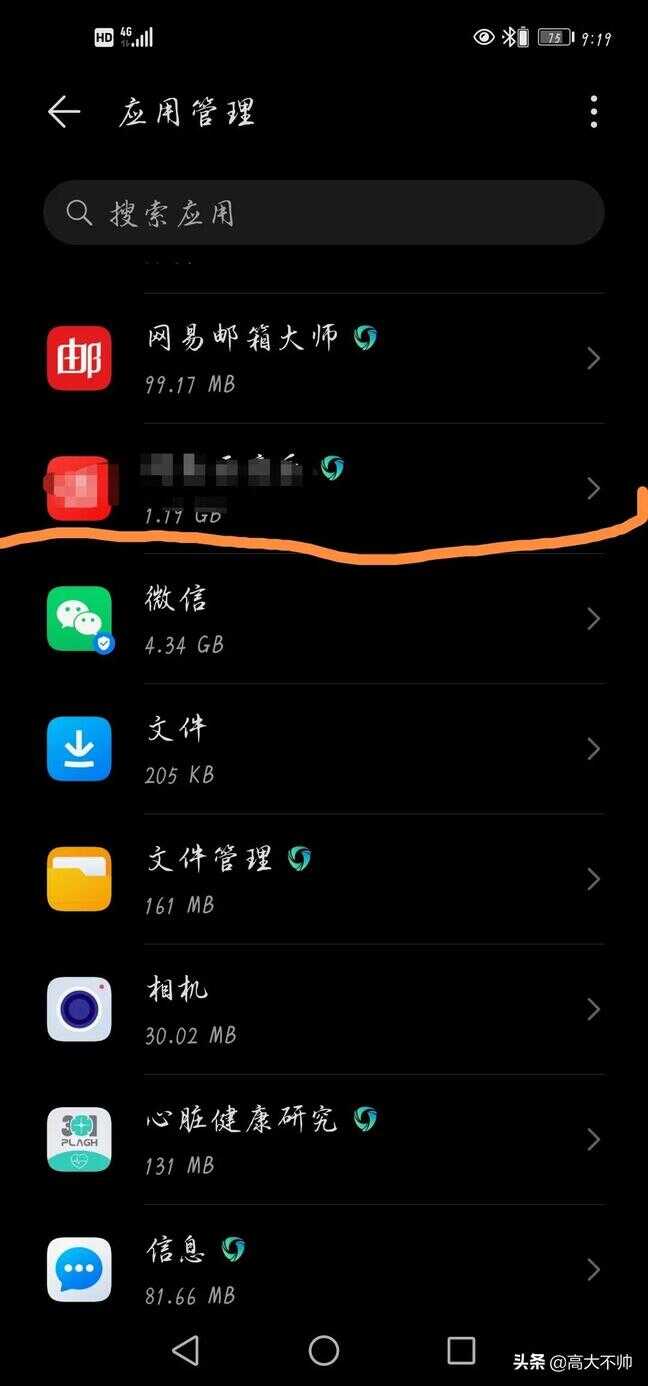The width and height of the screenshot is (648, 1386).
Task: Open 微信 app details
Action: 324,619
